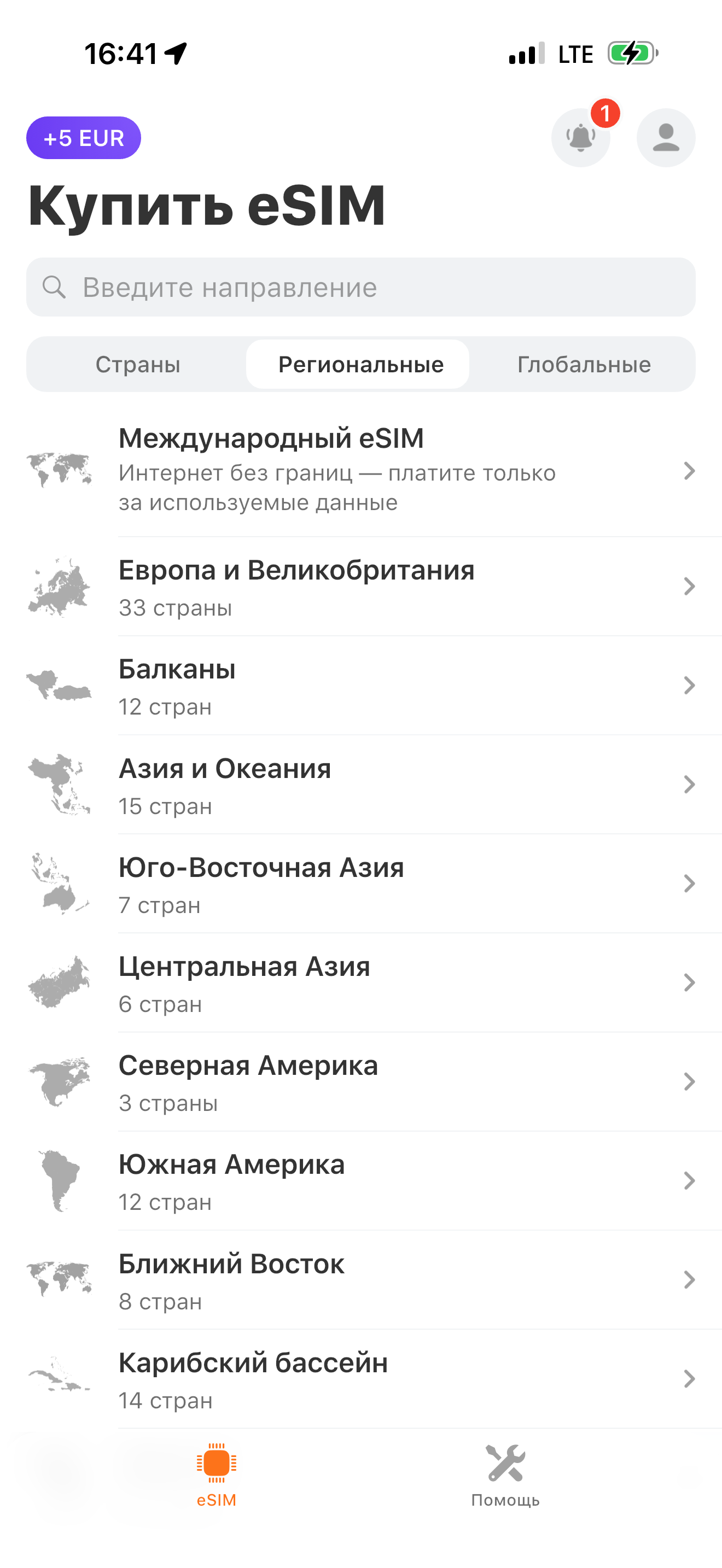Switch to the Страны tab
722x1568 pixels.
tap(138, 365)
